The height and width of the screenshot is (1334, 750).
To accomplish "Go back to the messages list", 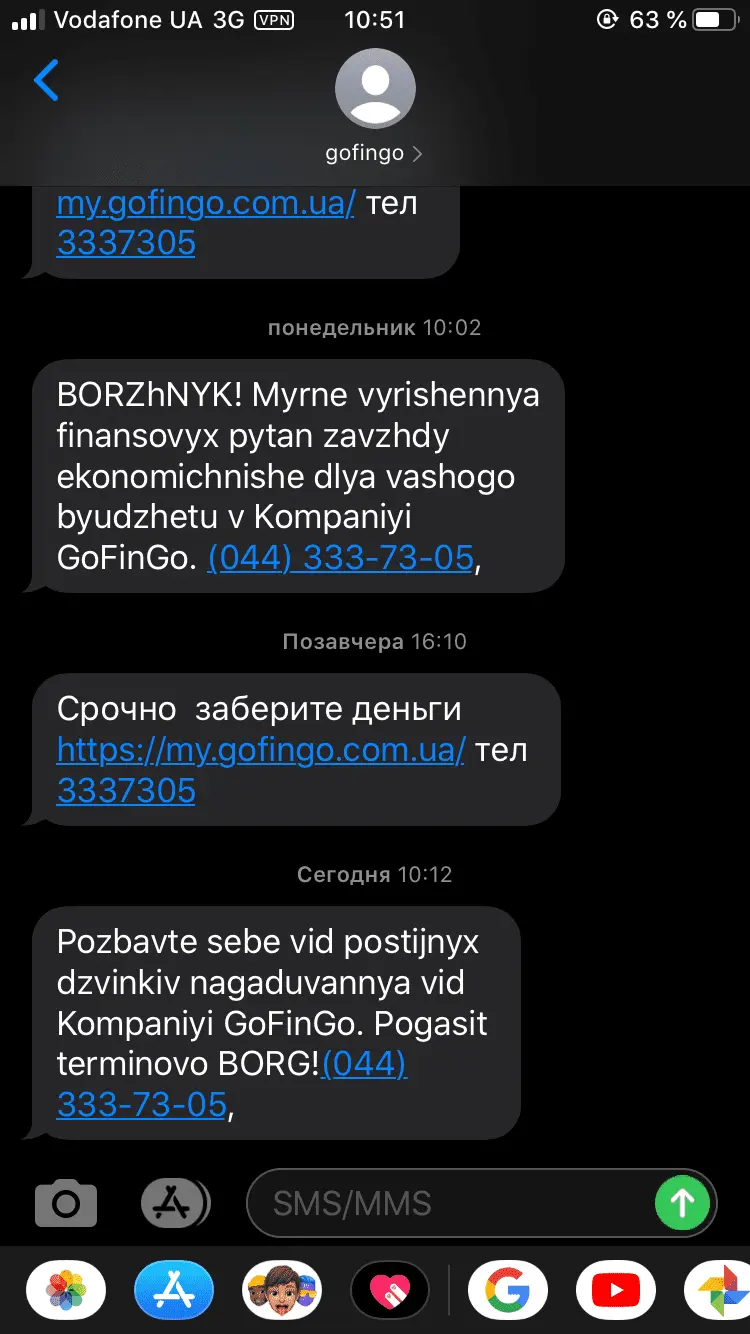I will (x=46, y=81).
